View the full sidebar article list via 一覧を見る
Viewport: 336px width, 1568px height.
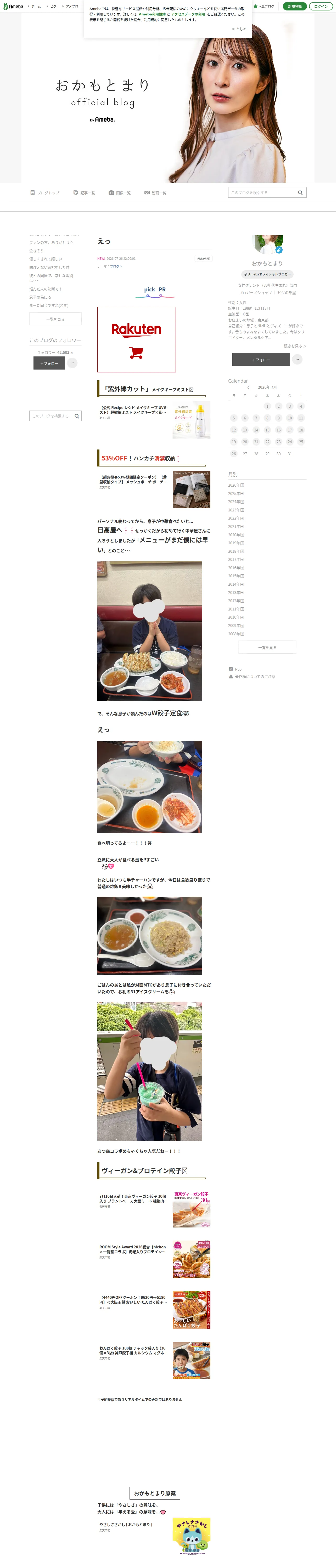55,319
